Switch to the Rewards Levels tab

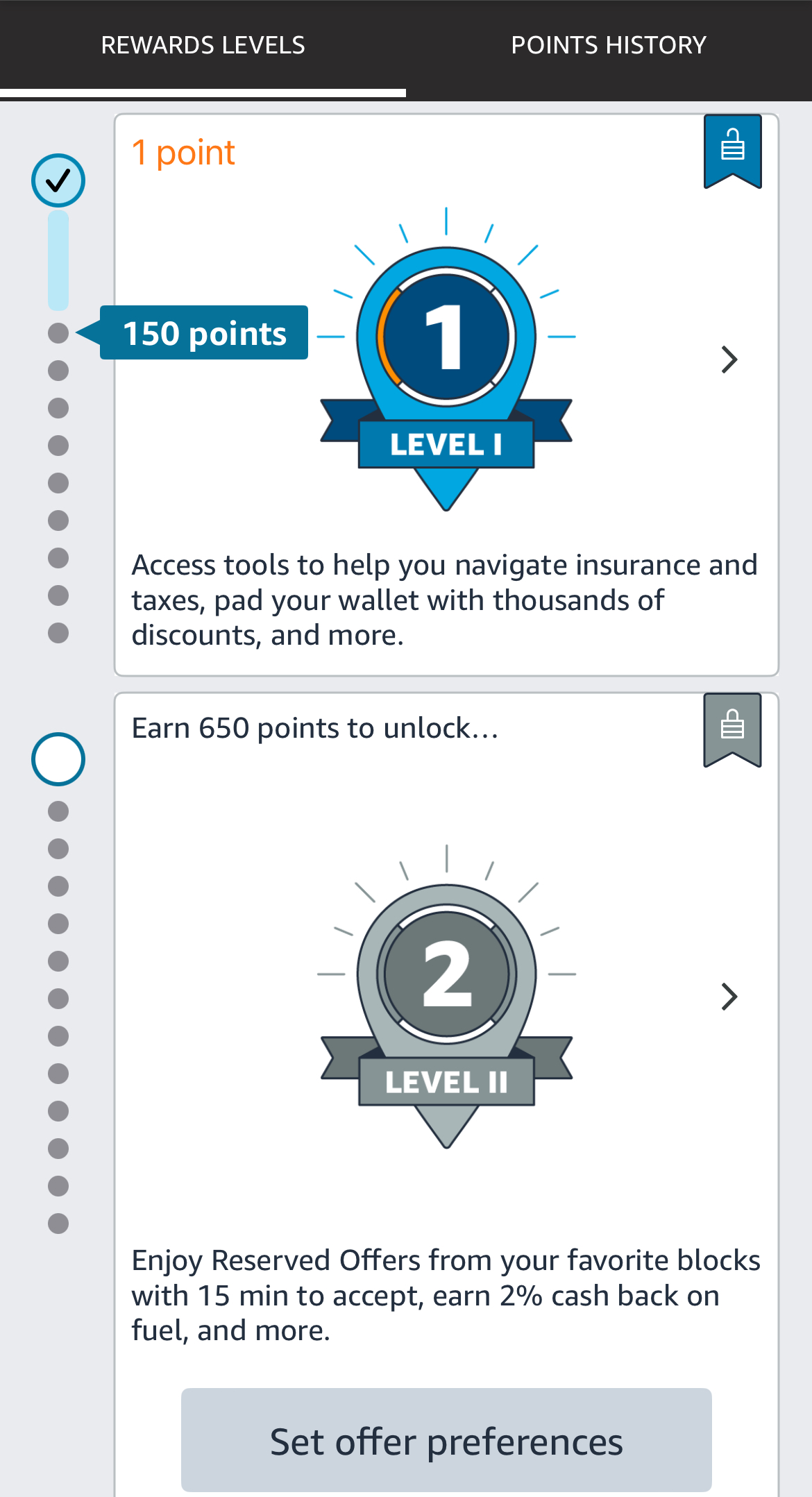203,46
